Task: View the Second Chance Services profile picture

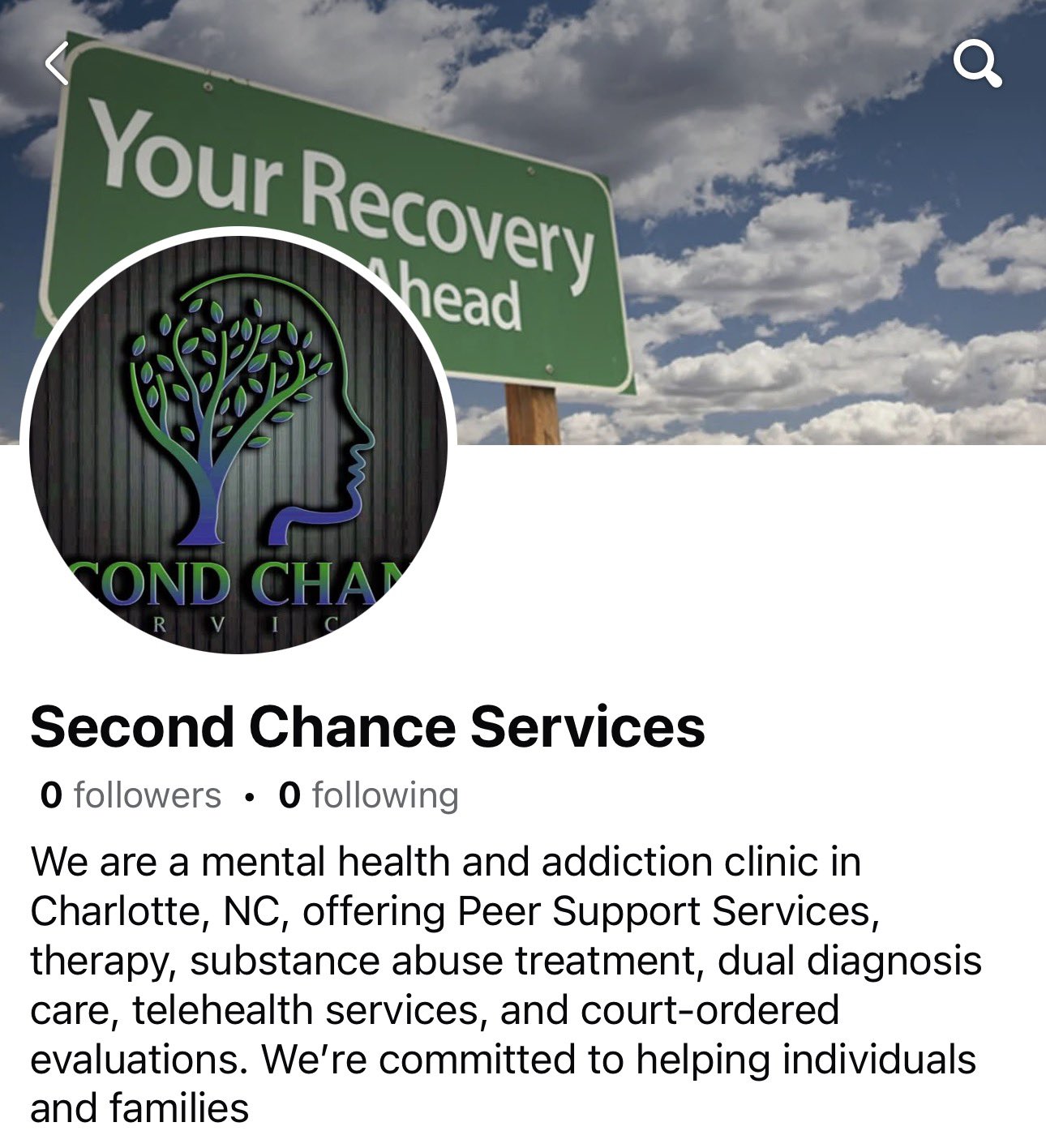Action: 238,442
